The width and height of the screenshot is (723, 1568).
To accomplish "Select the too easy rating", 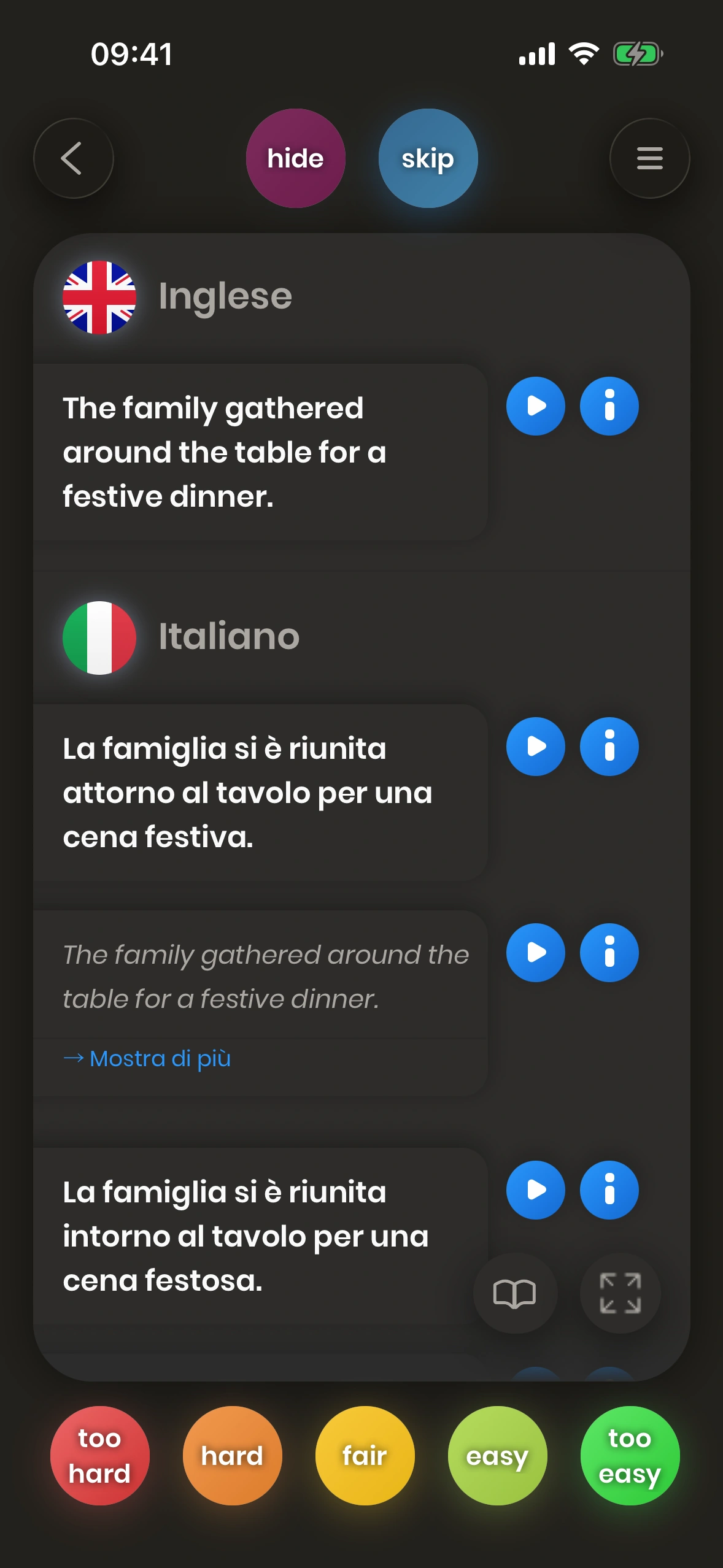I will 630,1455.
